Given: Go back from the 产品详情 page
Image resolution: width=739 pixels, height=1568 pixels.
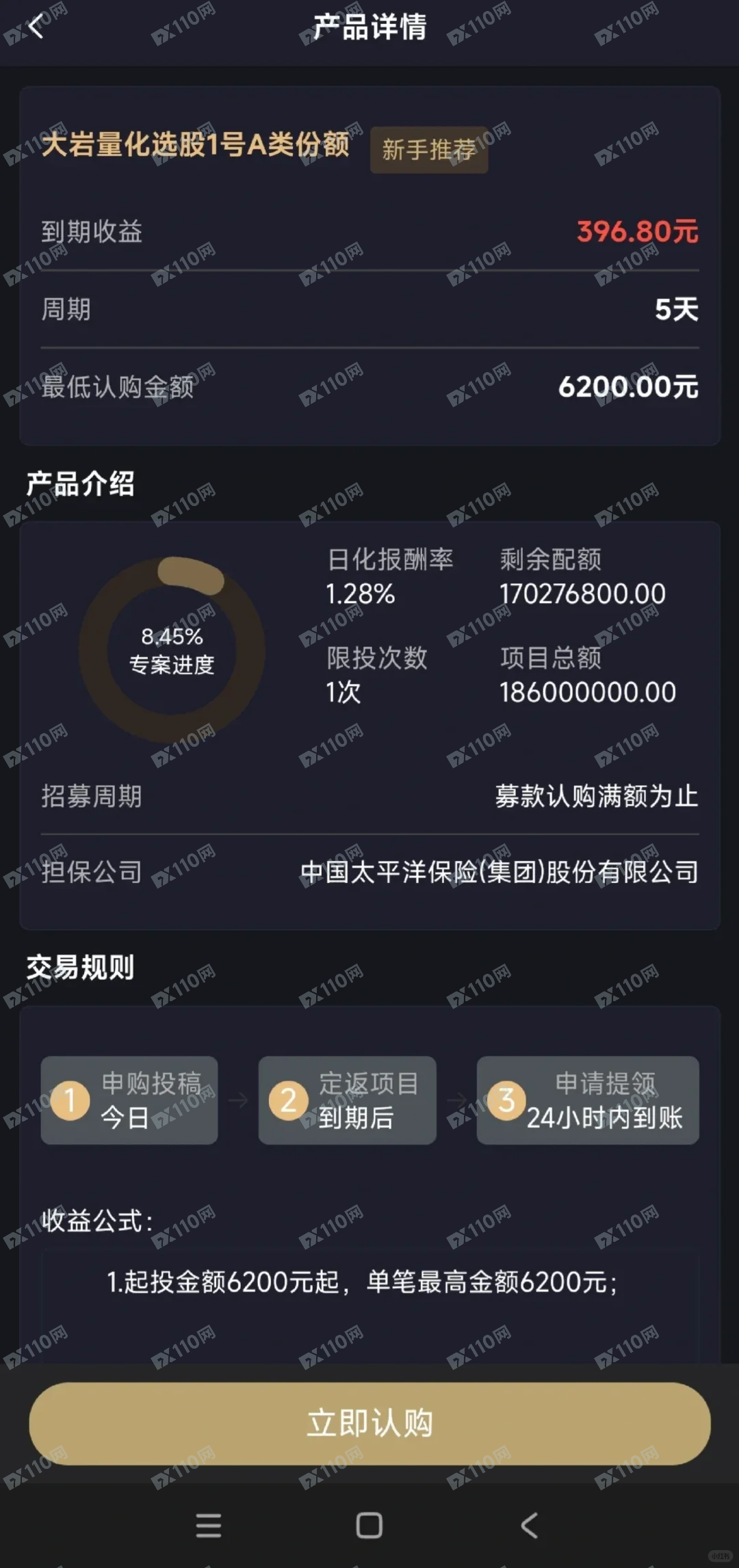Looking at the screenshot, I should (x=36, y=27).
